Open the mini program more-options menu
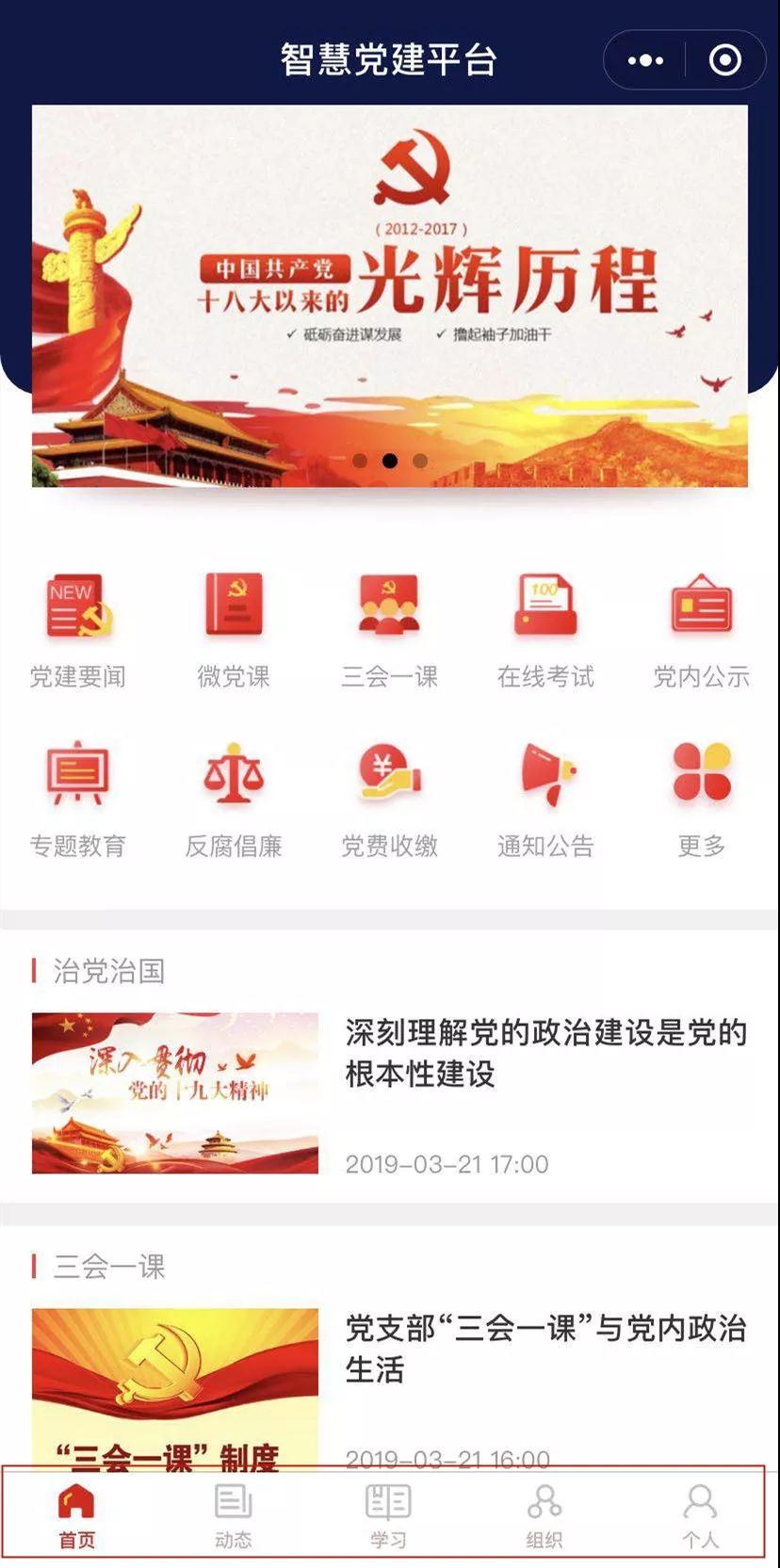This screenshot has height=1568, width=780. [x=645, y=61]
